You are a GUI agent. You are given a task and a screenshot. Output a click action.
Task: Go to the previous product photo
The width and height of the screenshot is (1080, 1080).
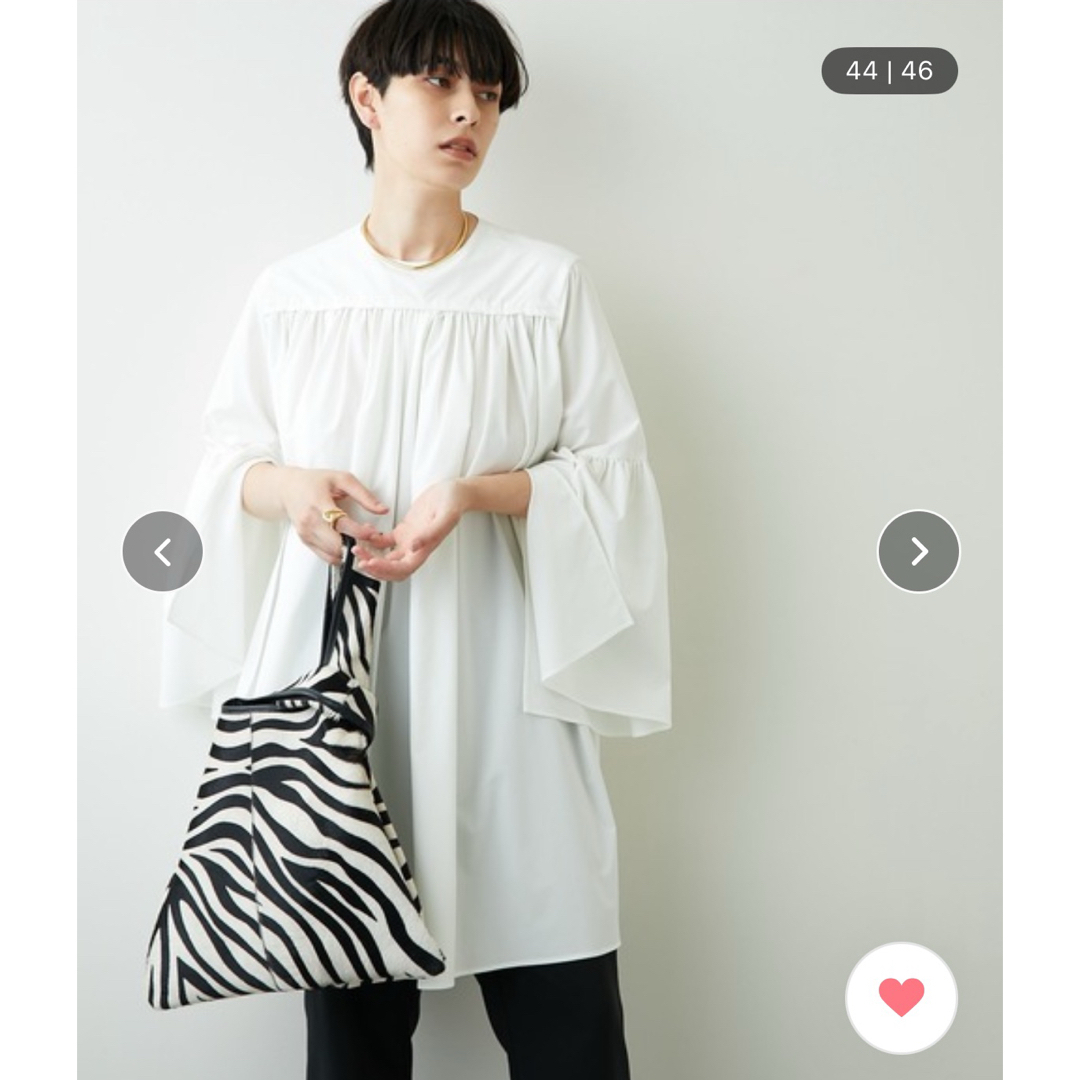point(163,551)
